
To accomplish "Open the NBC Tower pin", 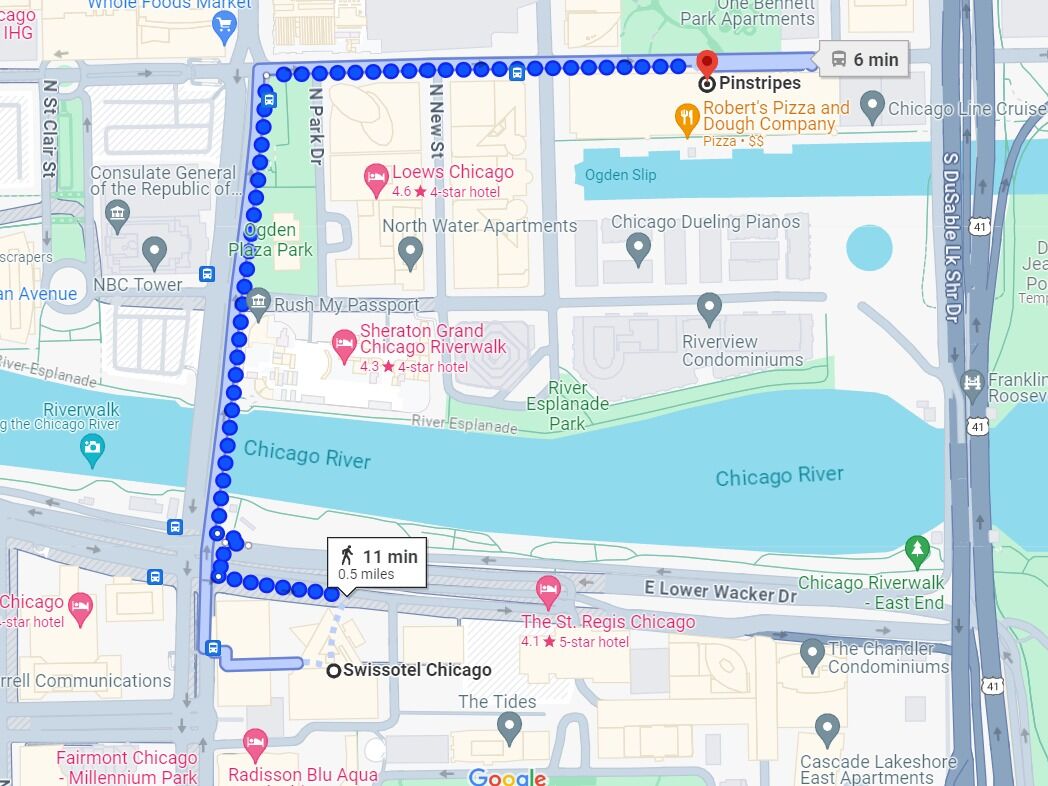I will click(x=153, y=252).
